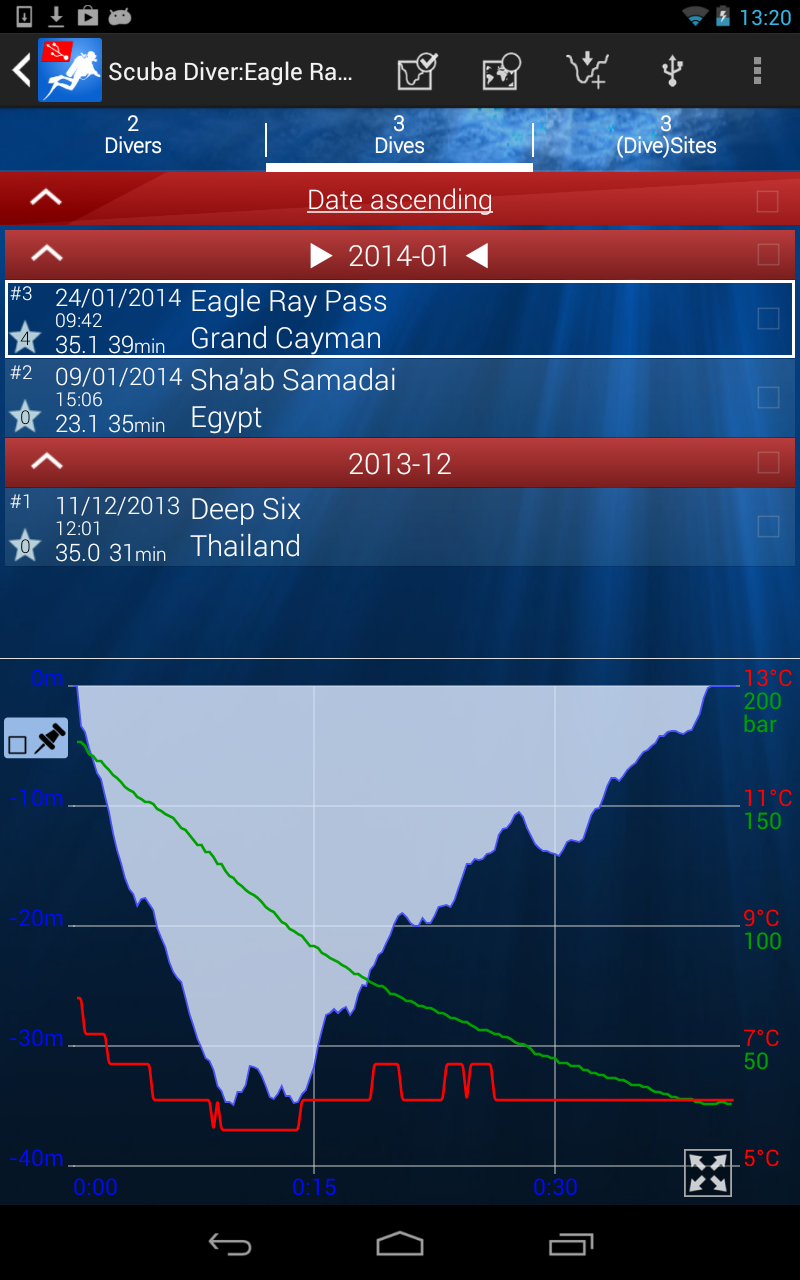The height and width of the screenshot is (1280, 800).
Task: Go back using the app bar arrow
Action: [21, 70]
